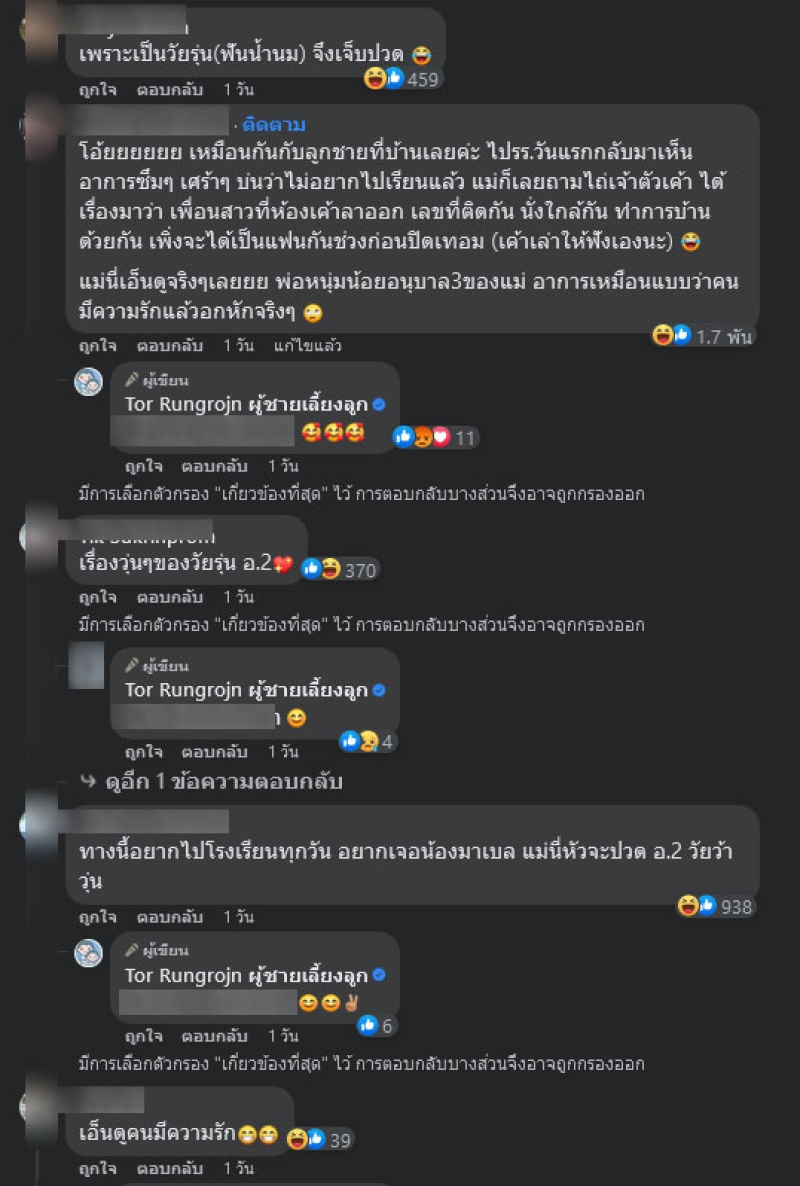Like the comment 'เพราะเป็นวัยรุ่น(ฟันน้ำนม)'
Viewport: 800px width, 1186px height.
click(x=98, y=90)
